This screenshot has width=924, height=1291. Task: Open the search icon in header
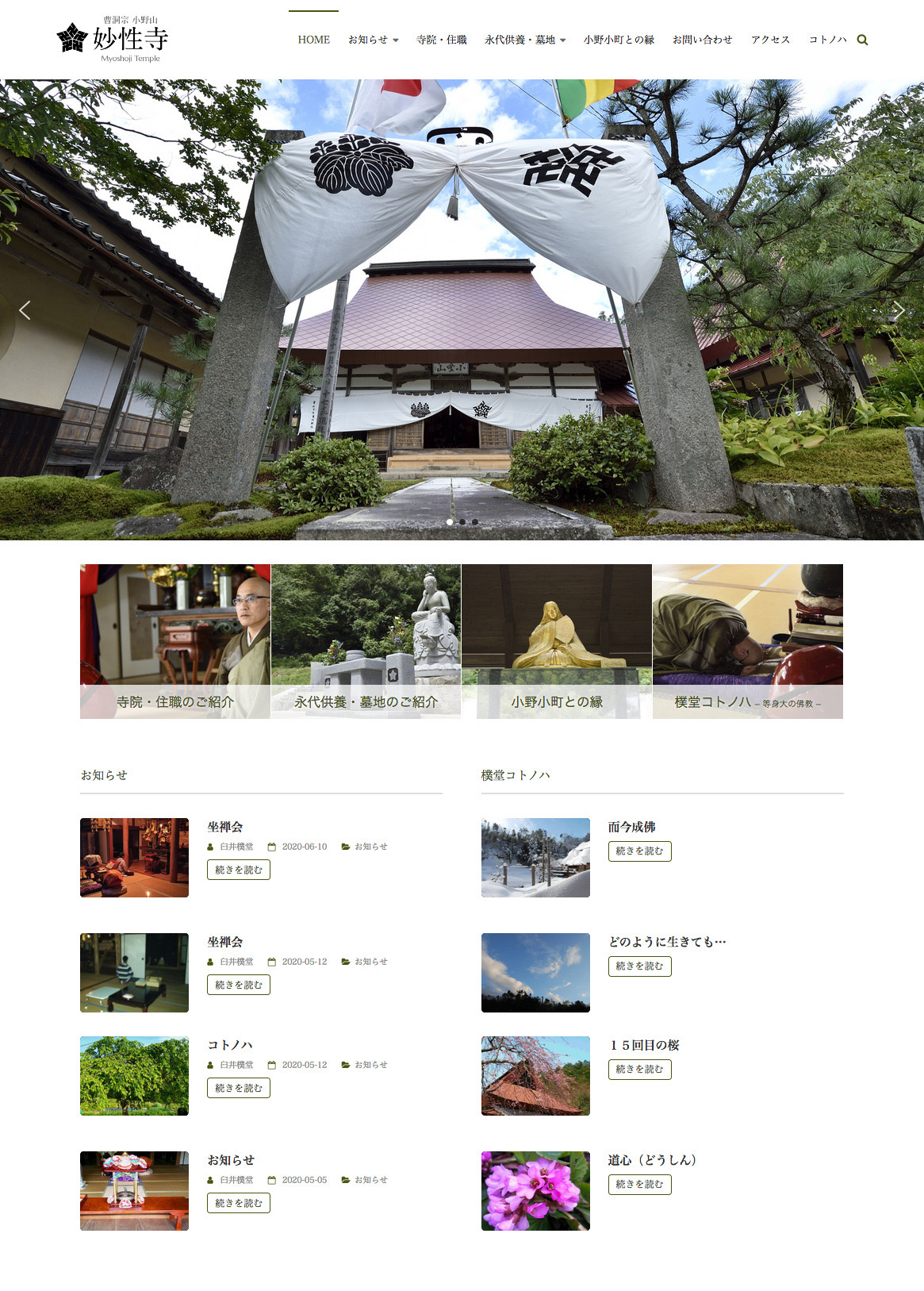(x=862, y=40)
